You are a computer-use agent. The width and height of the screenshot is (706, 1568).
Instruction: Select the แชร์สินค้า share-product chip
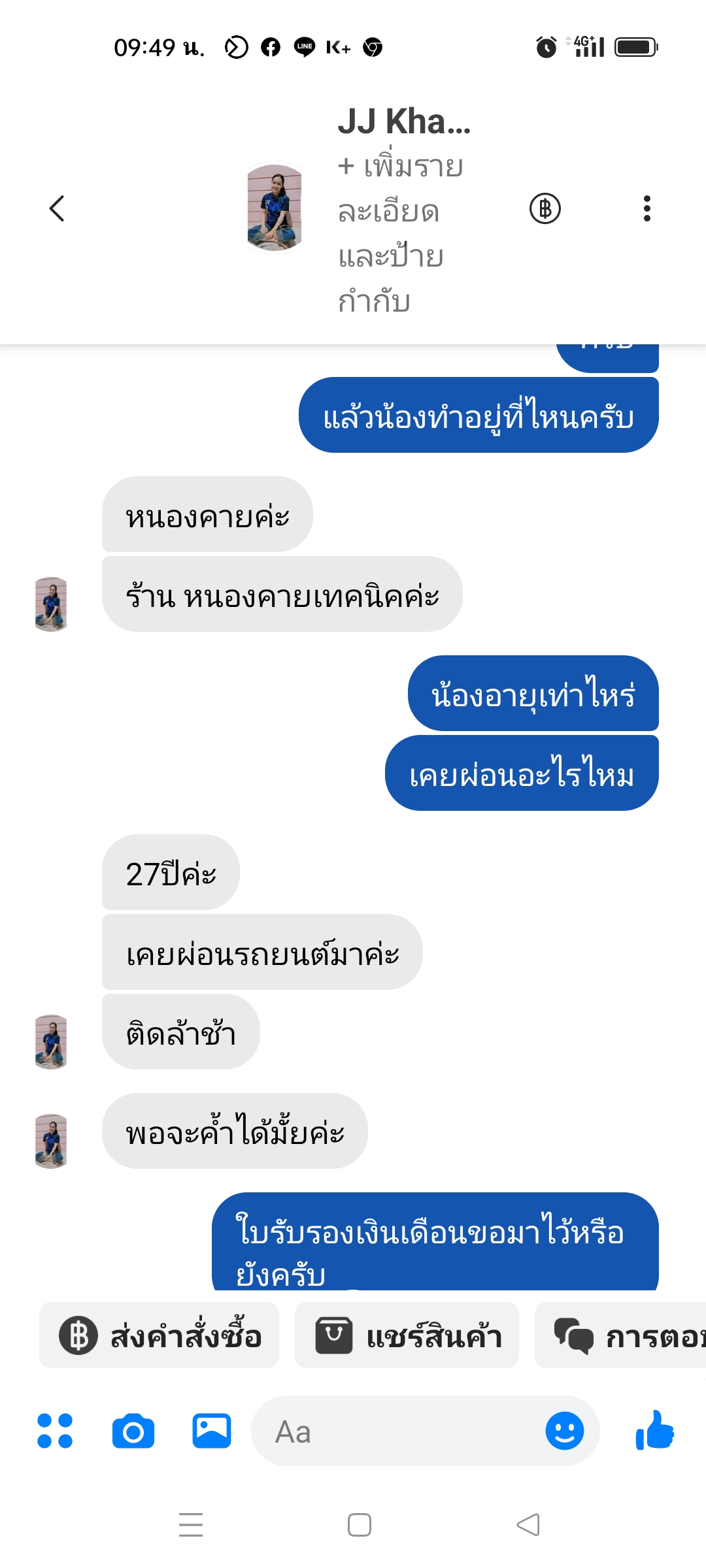[407, 1335]
